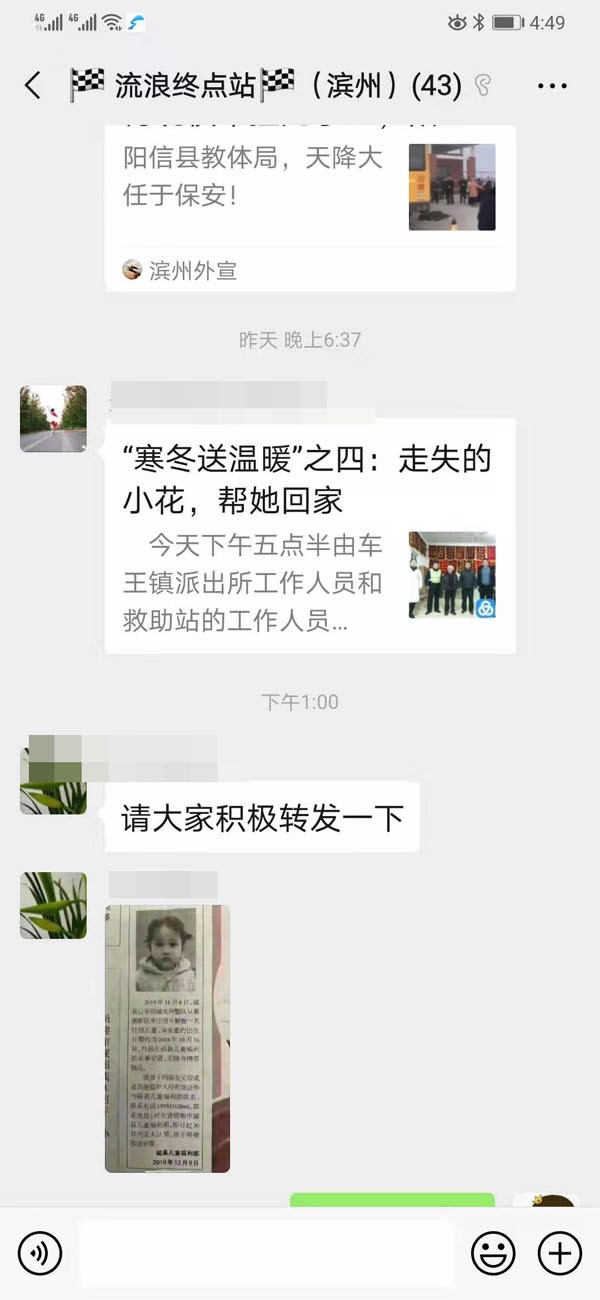Open avatar beside 请大家积极转发一下 message
The image size is (600, 1300).
pos(53,781)
